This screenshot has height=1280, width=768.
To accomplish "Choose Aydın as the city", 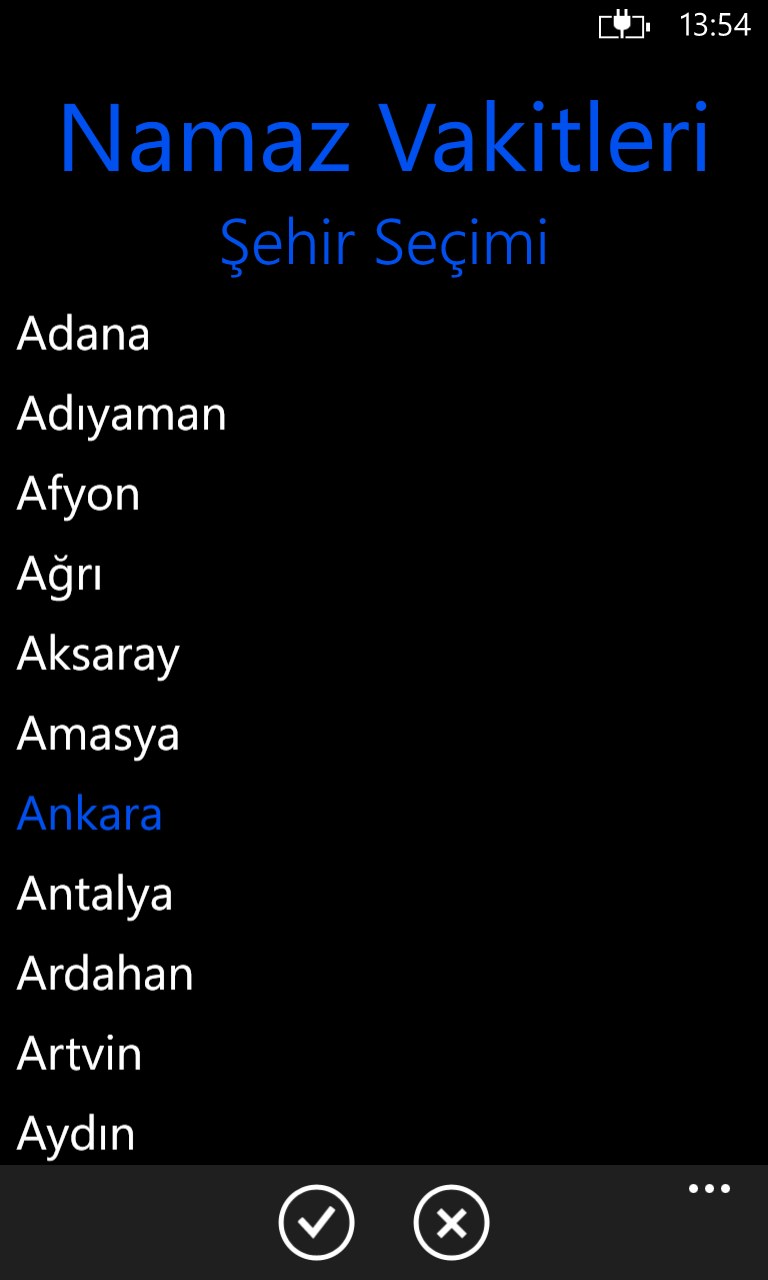I will click(76, 1134).
